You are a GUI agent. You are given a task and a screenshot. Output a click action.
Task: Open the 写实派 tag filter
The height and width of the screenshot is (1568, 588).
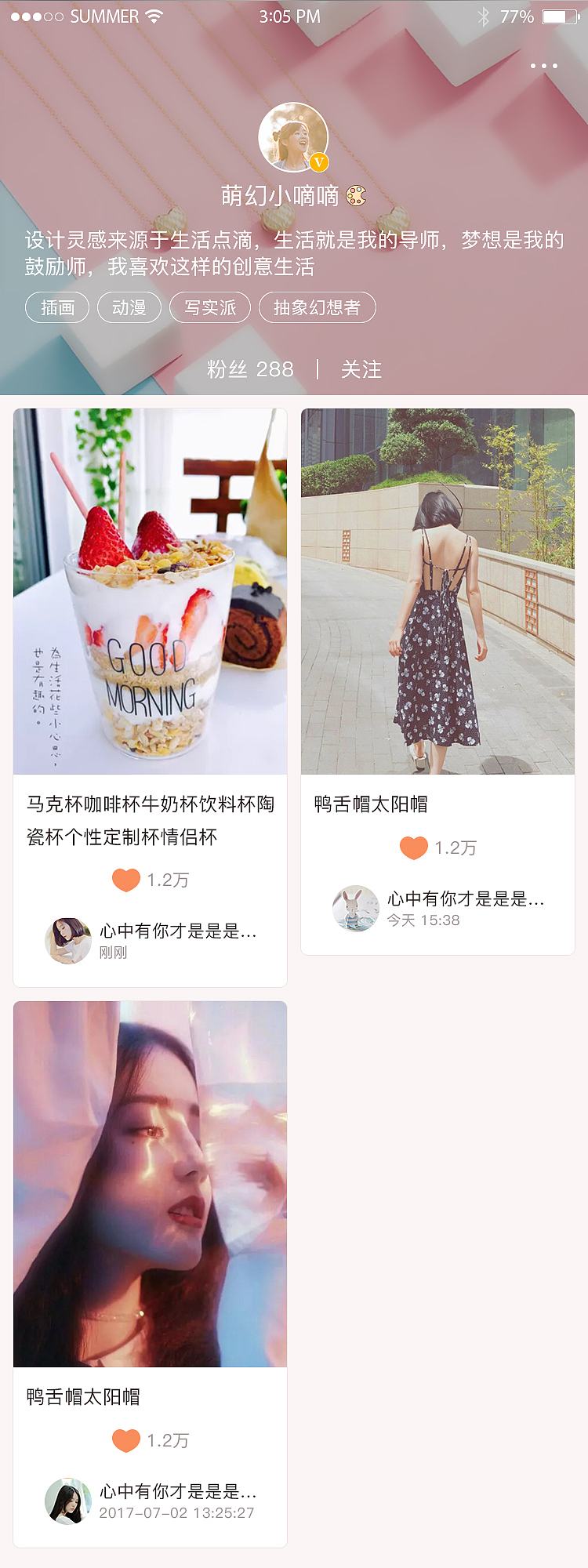click(x=209, y=307)
